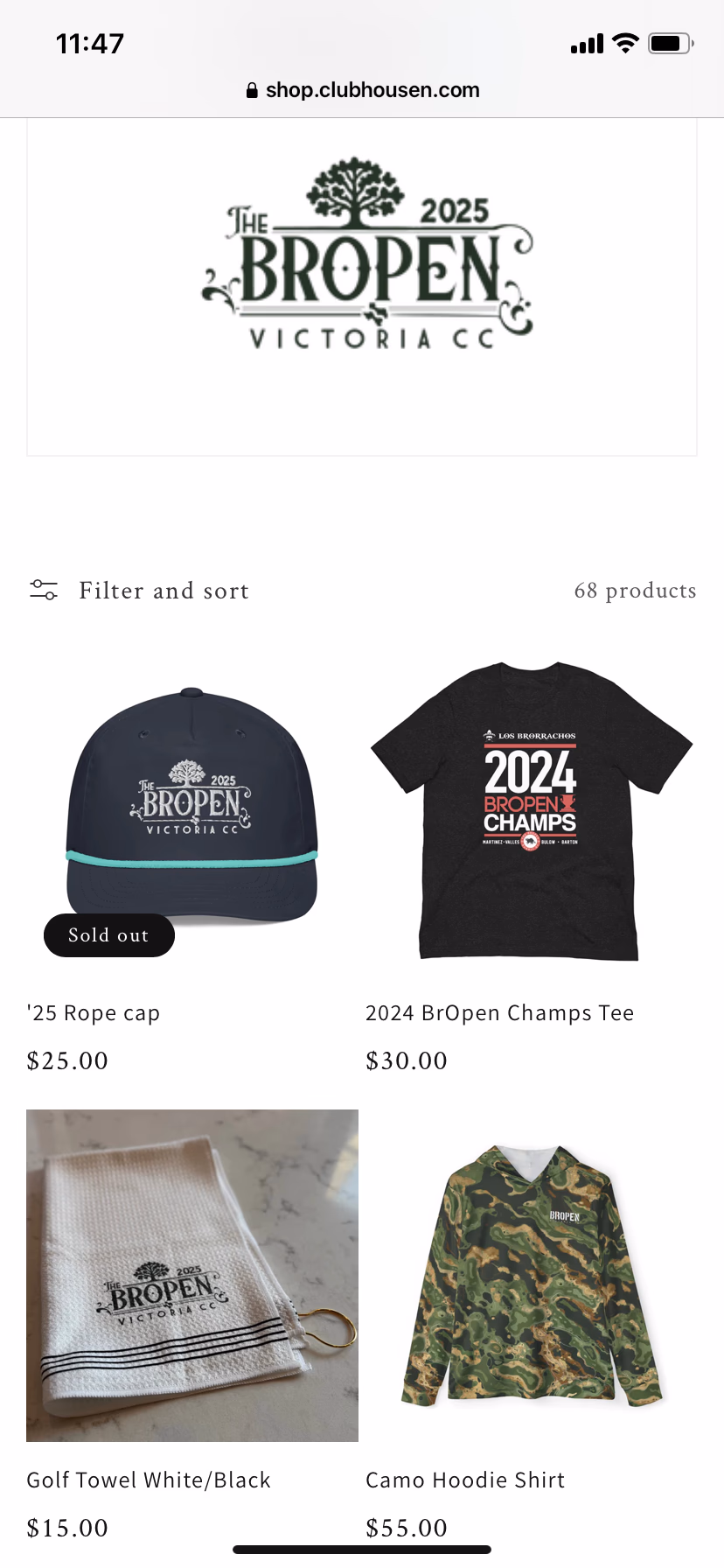Tap the battery indicator icon
Image resolution: width=724 pixels, height=1568 pixels.
(670, 42)
